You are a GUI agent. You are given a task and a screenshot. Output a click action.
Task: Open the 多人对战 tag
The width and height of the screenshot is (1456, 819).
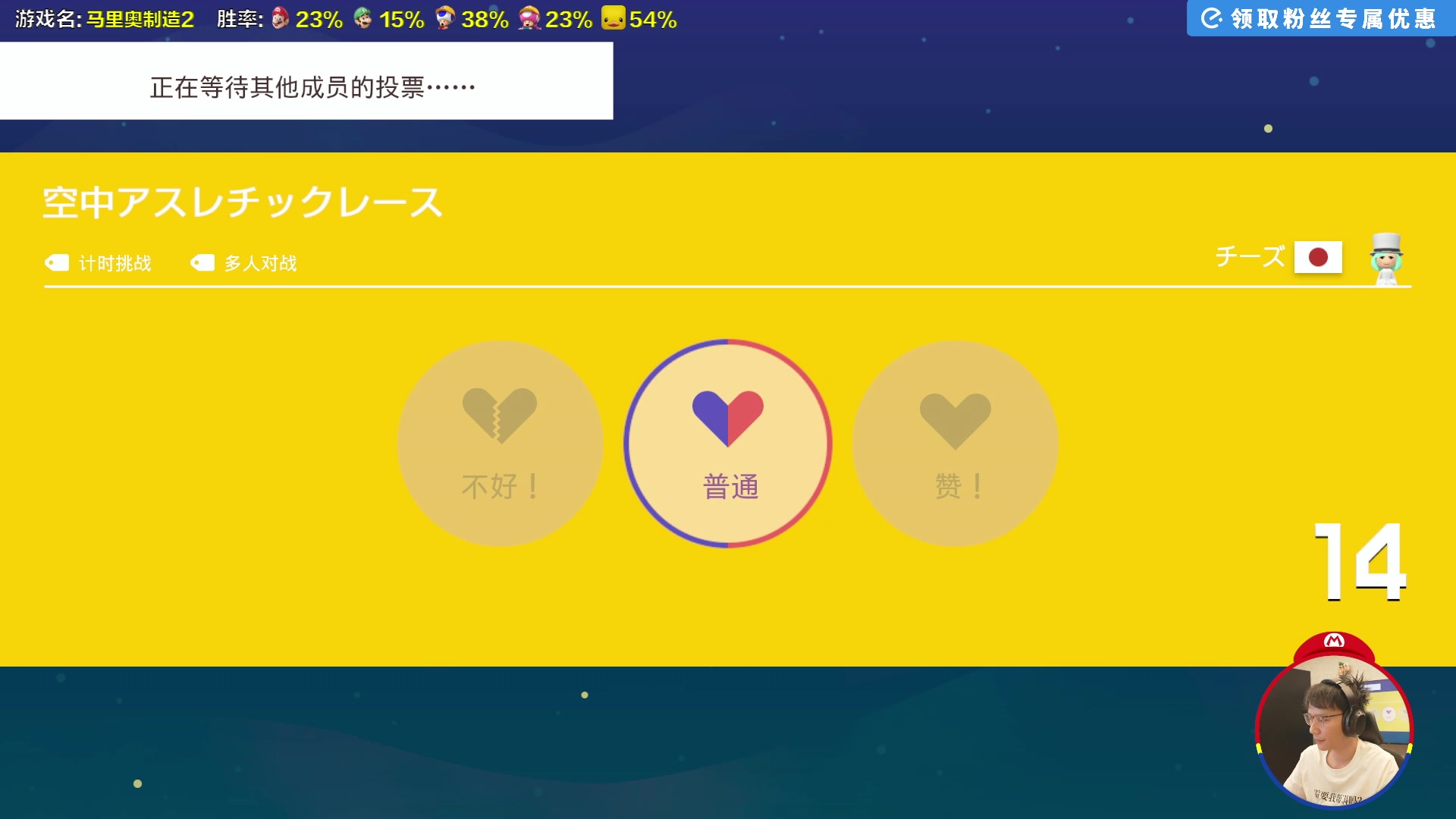[244, 263]
